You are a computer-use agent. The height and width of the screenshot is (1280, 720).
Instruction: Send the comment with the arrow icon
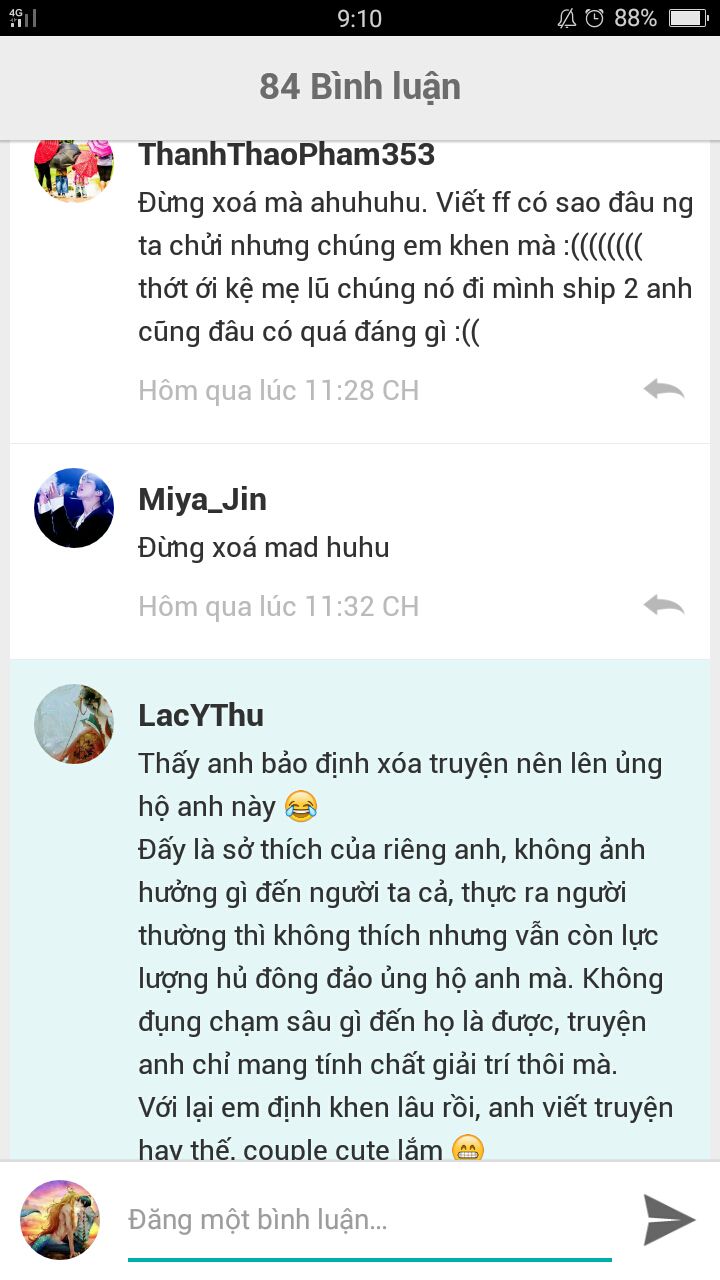point(668,1219)
